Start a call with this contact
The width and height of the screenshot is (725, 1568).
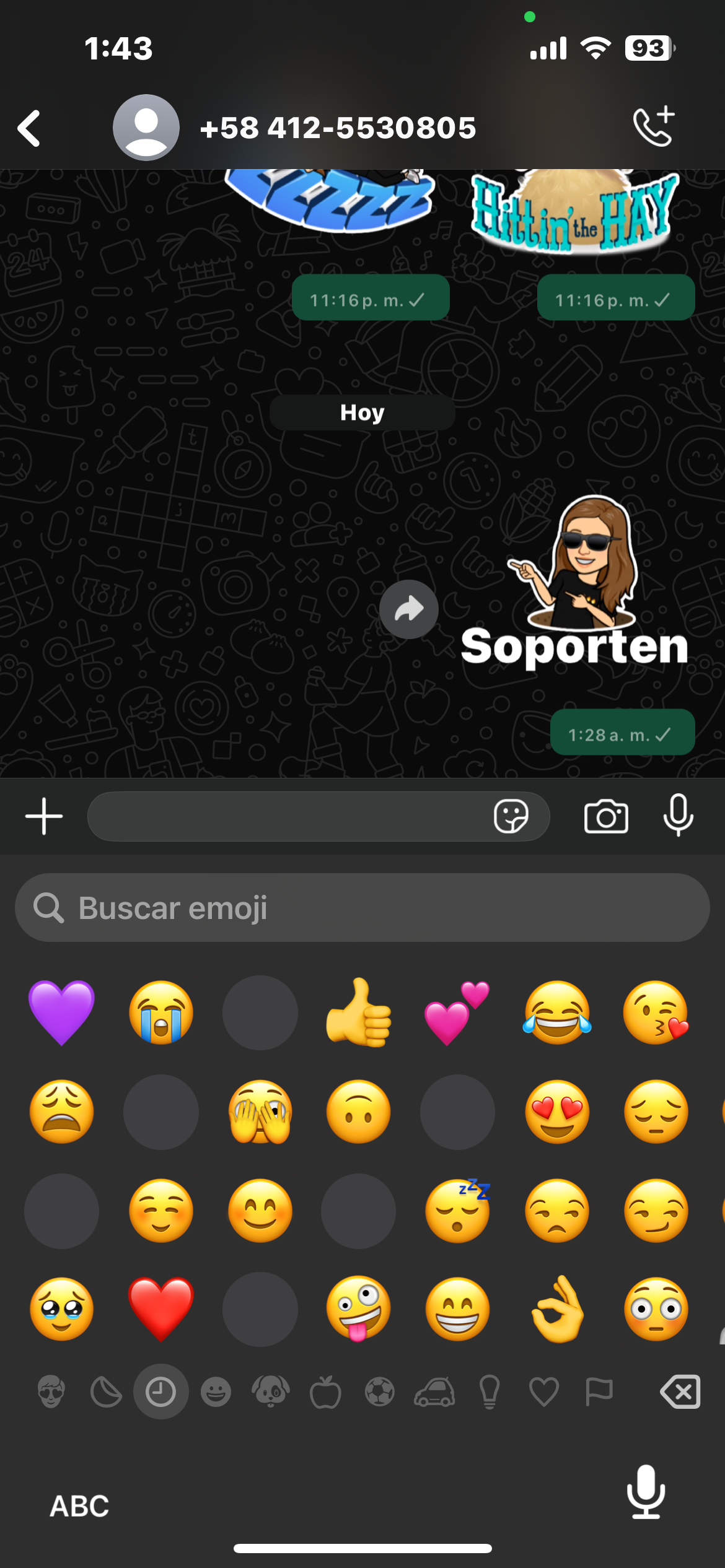click(x=654, y=127)
